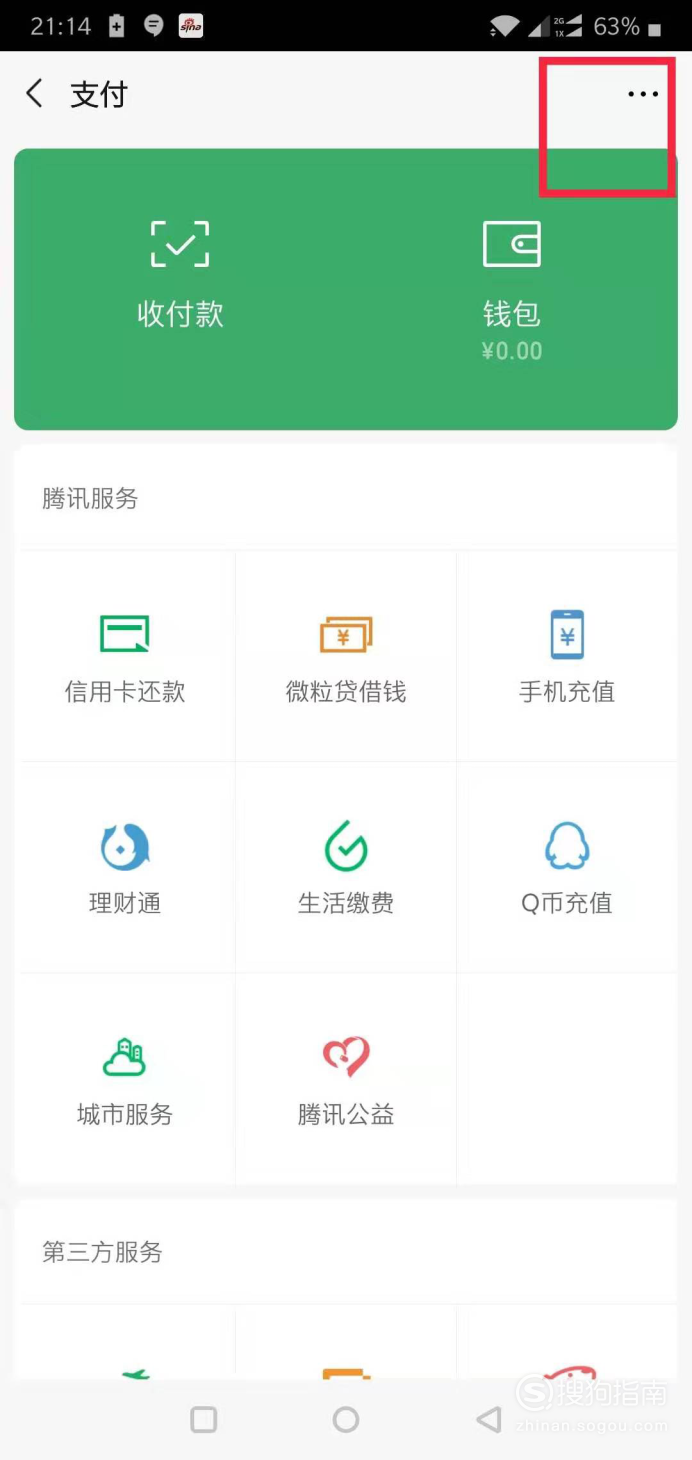Screen dimensions: 692x1460
Task: Open 收付款 to pay or receive
Action: [180, 275]
